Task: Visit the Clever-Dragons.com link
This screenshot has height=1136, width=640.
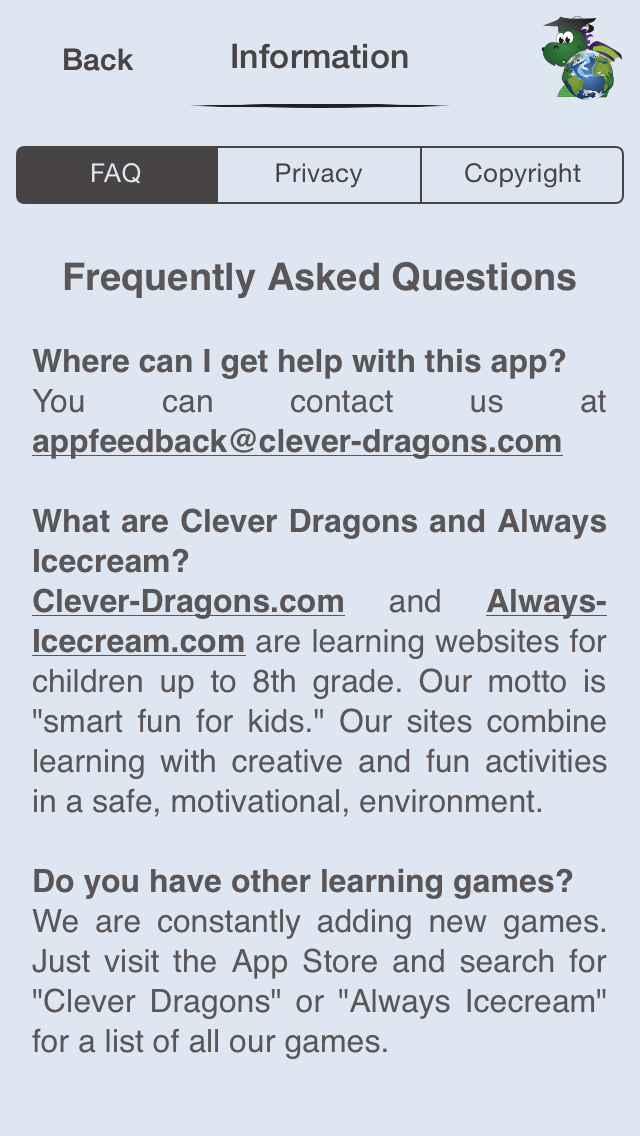Action: click(188, 602)
